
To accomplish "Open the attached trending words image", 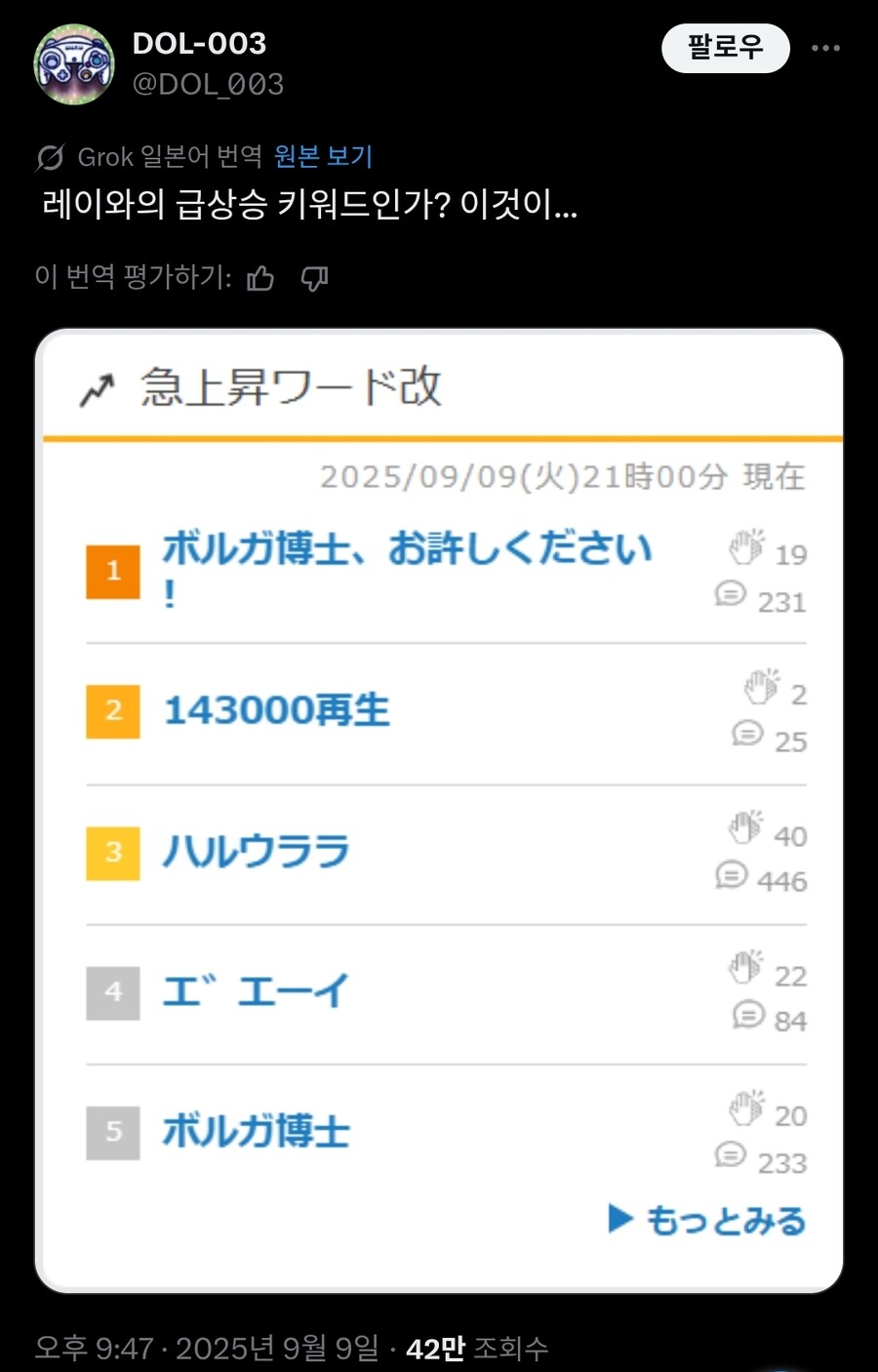I will click(439, 810).
